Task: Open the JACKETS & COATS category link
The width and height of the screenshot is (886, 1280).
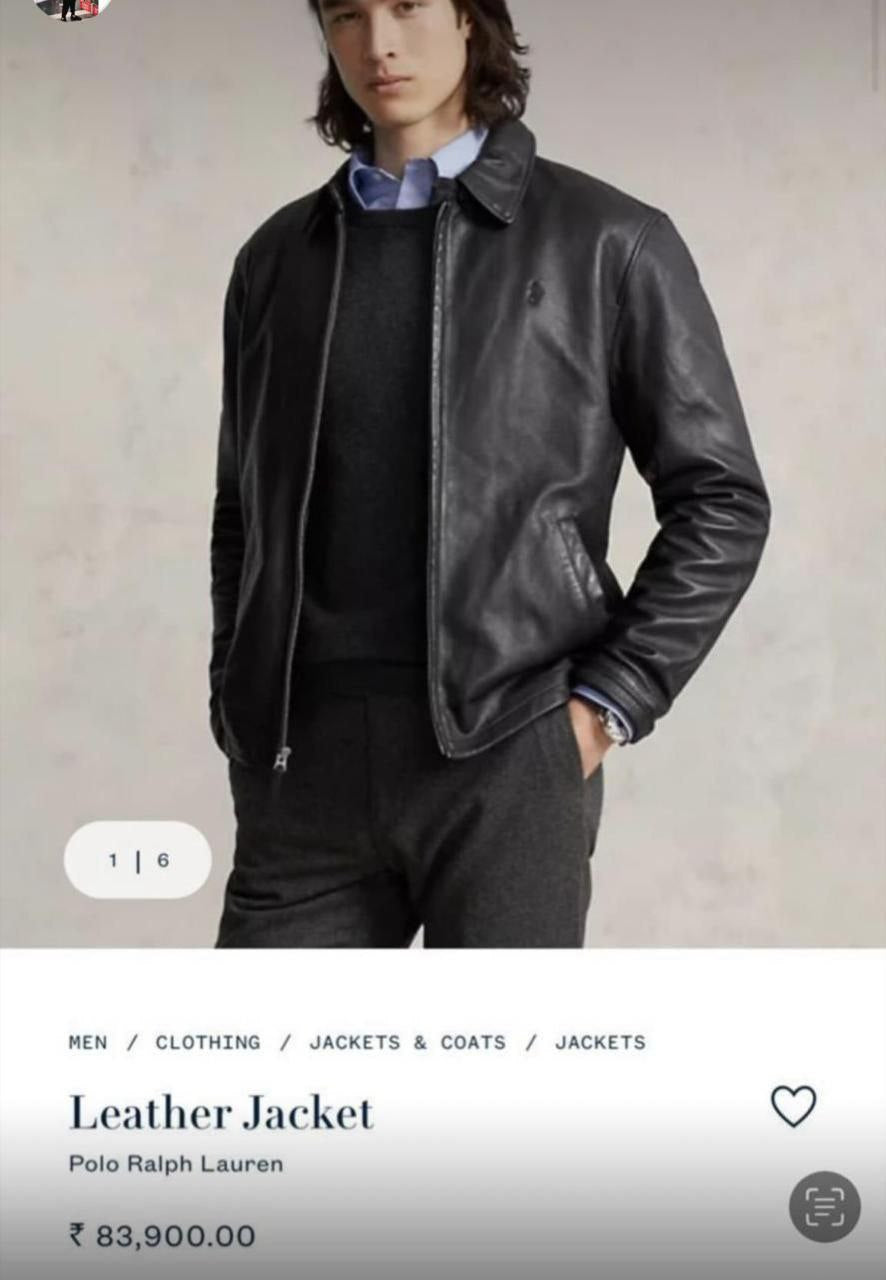Action: point(407,1042)
